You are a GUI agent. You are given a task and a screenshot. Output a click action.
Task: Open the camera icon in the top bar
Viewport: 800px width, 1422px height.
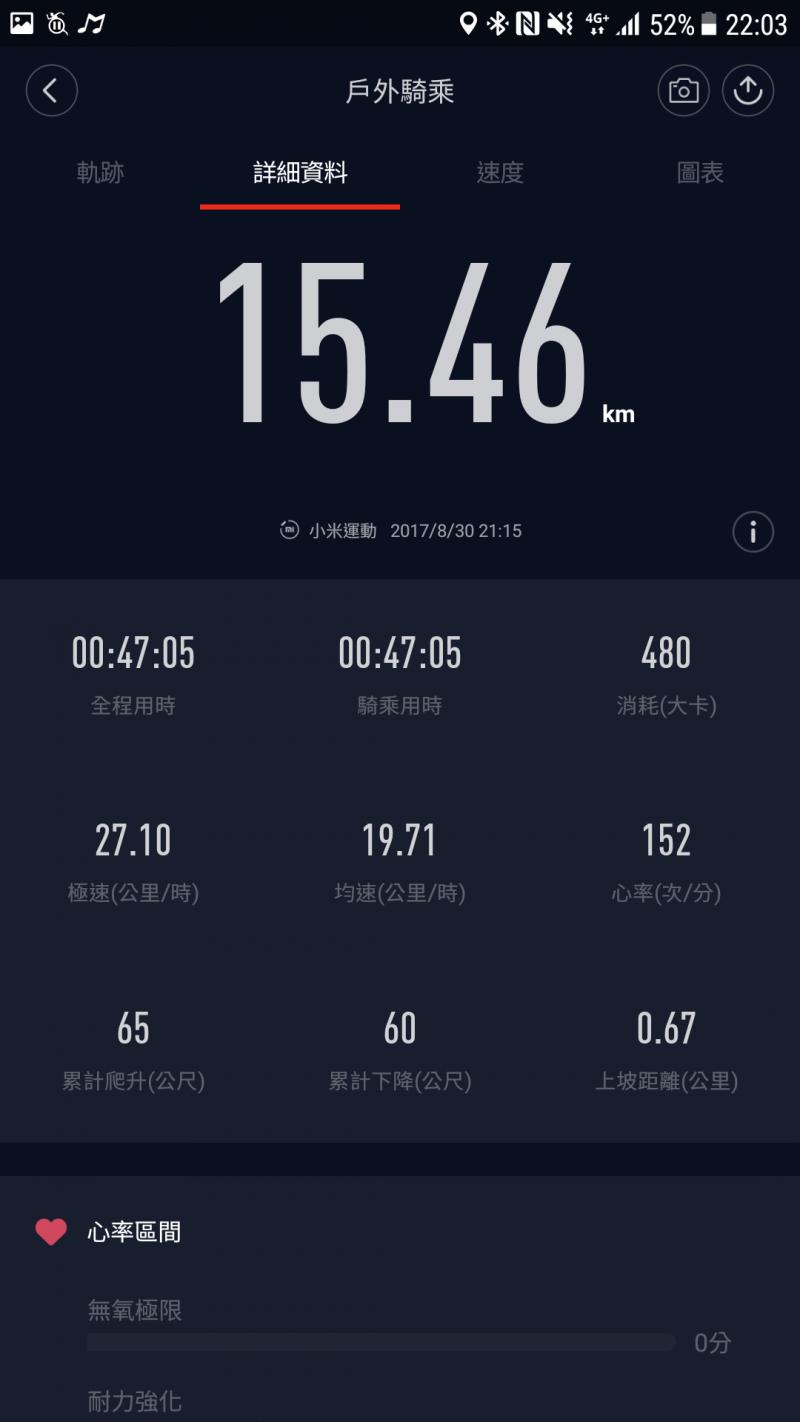click(683, 91)
